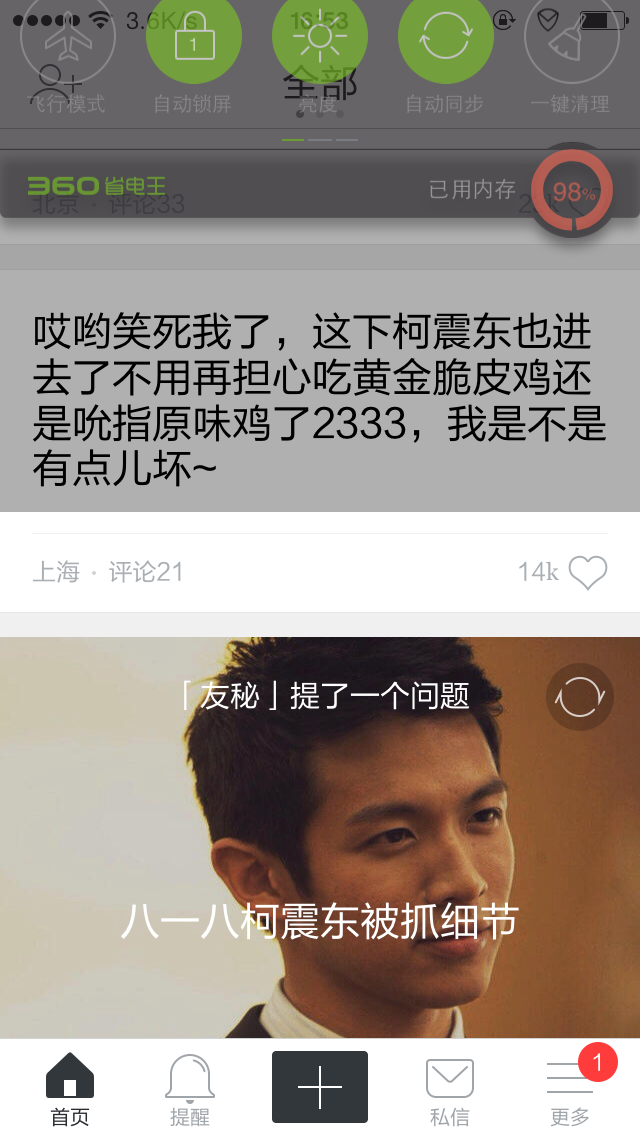Open the 已用内存 98% memory indicator
The width and height of the screenshot is (640, 1136).
tap(572, 192)
